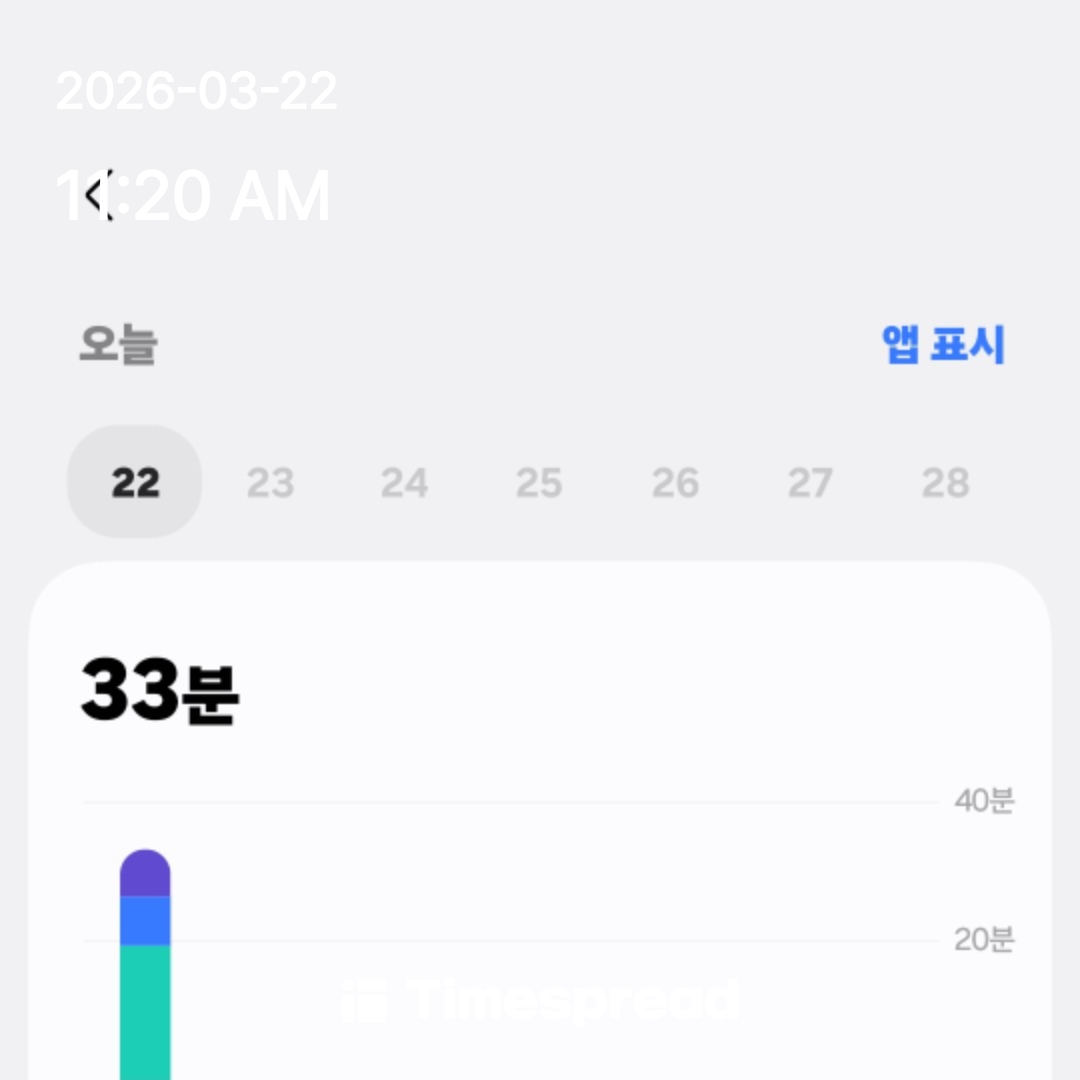This screenshot has width=1080, height=1080.
Task: Open usage for day 25
Action: [539, 484]
